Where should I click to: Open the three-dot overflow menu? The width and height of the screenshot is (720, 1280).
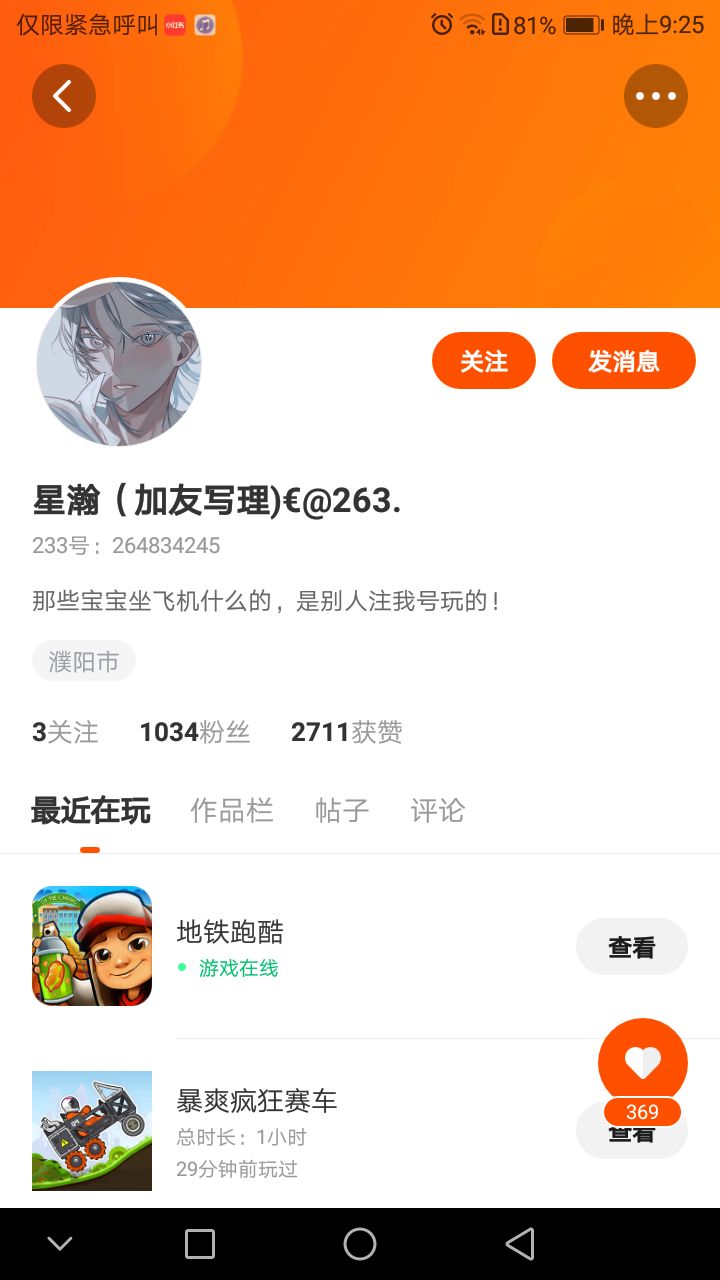pos(656,96)
